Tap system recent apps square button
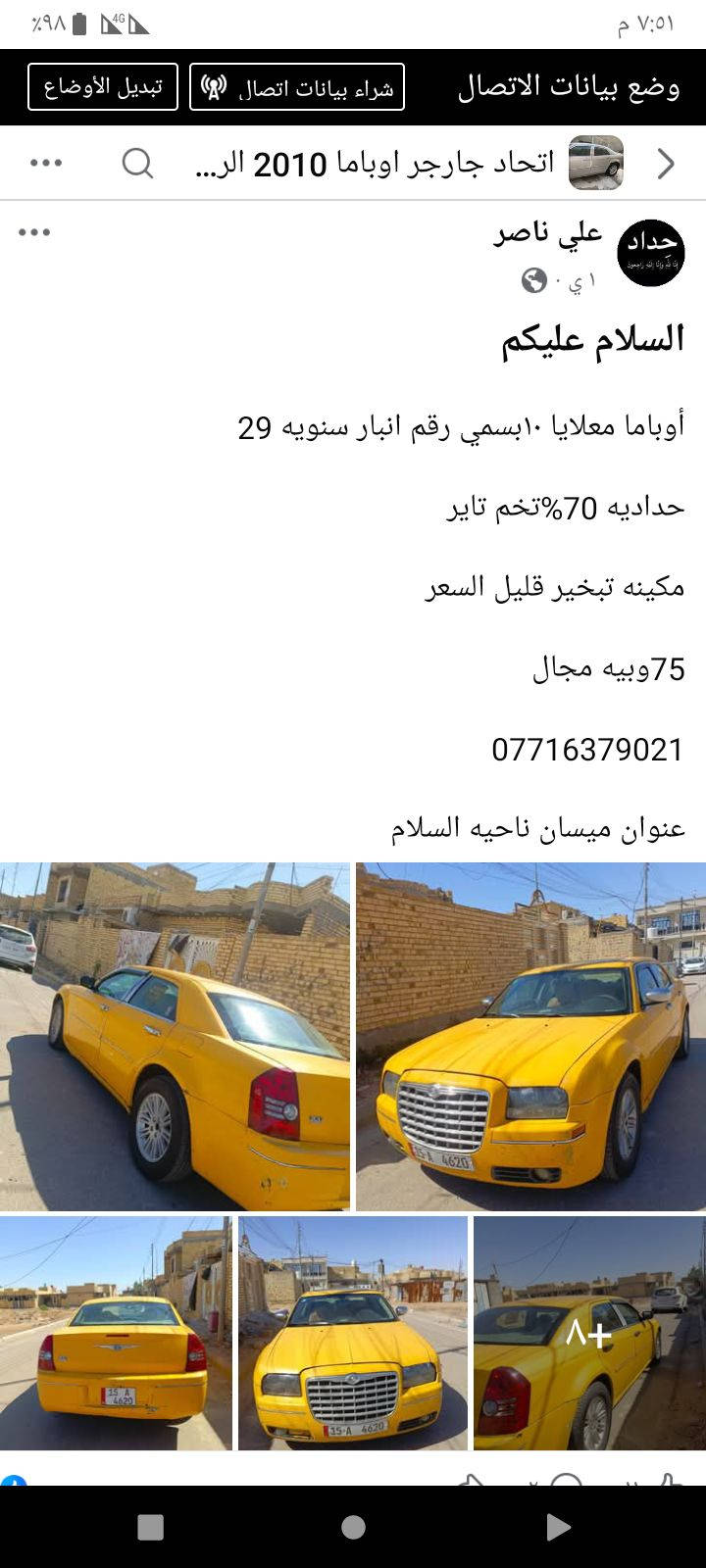 point(150,1527)
